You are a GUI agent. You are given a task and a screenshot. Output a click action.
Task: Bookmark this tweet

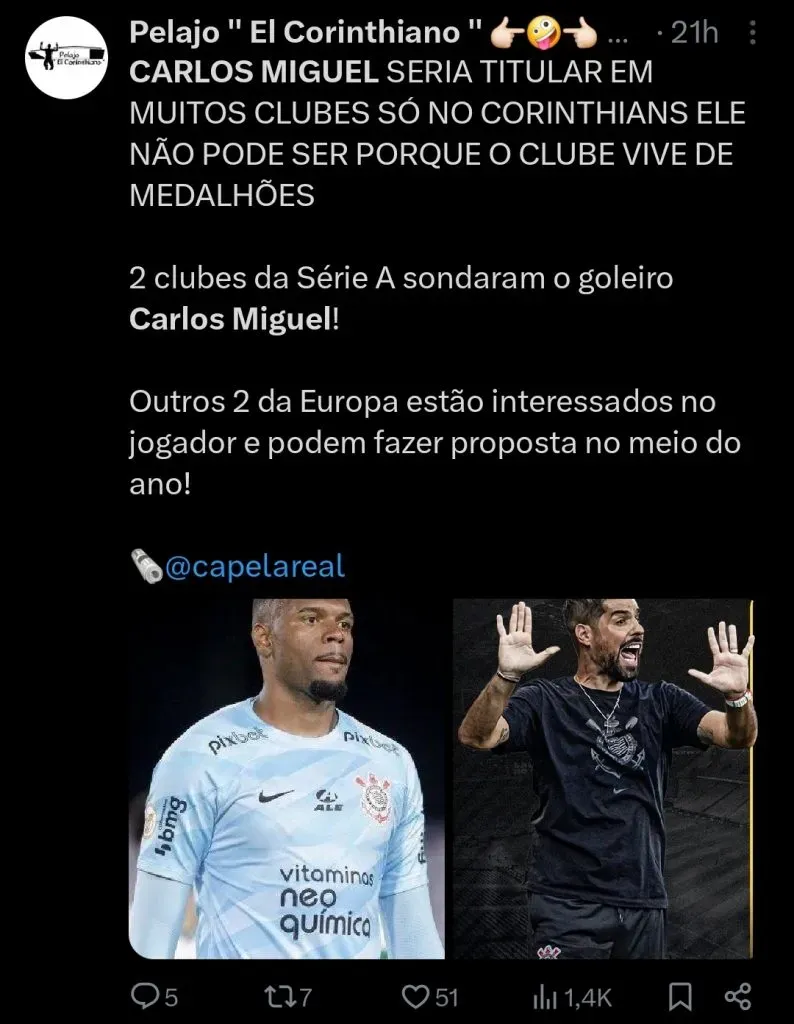[681, 995]
